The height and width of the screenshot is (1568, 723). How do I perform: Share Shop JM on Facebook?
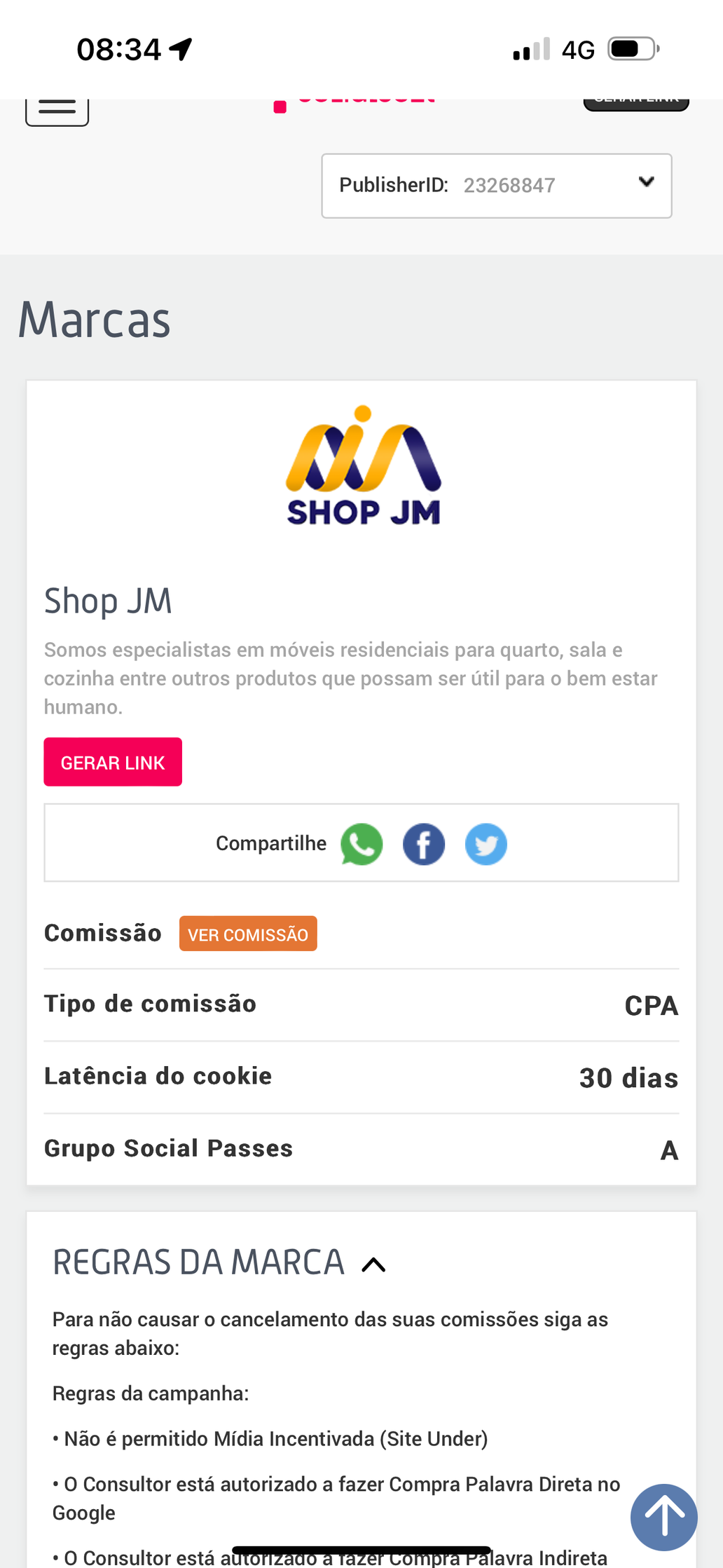coord(424,844)
